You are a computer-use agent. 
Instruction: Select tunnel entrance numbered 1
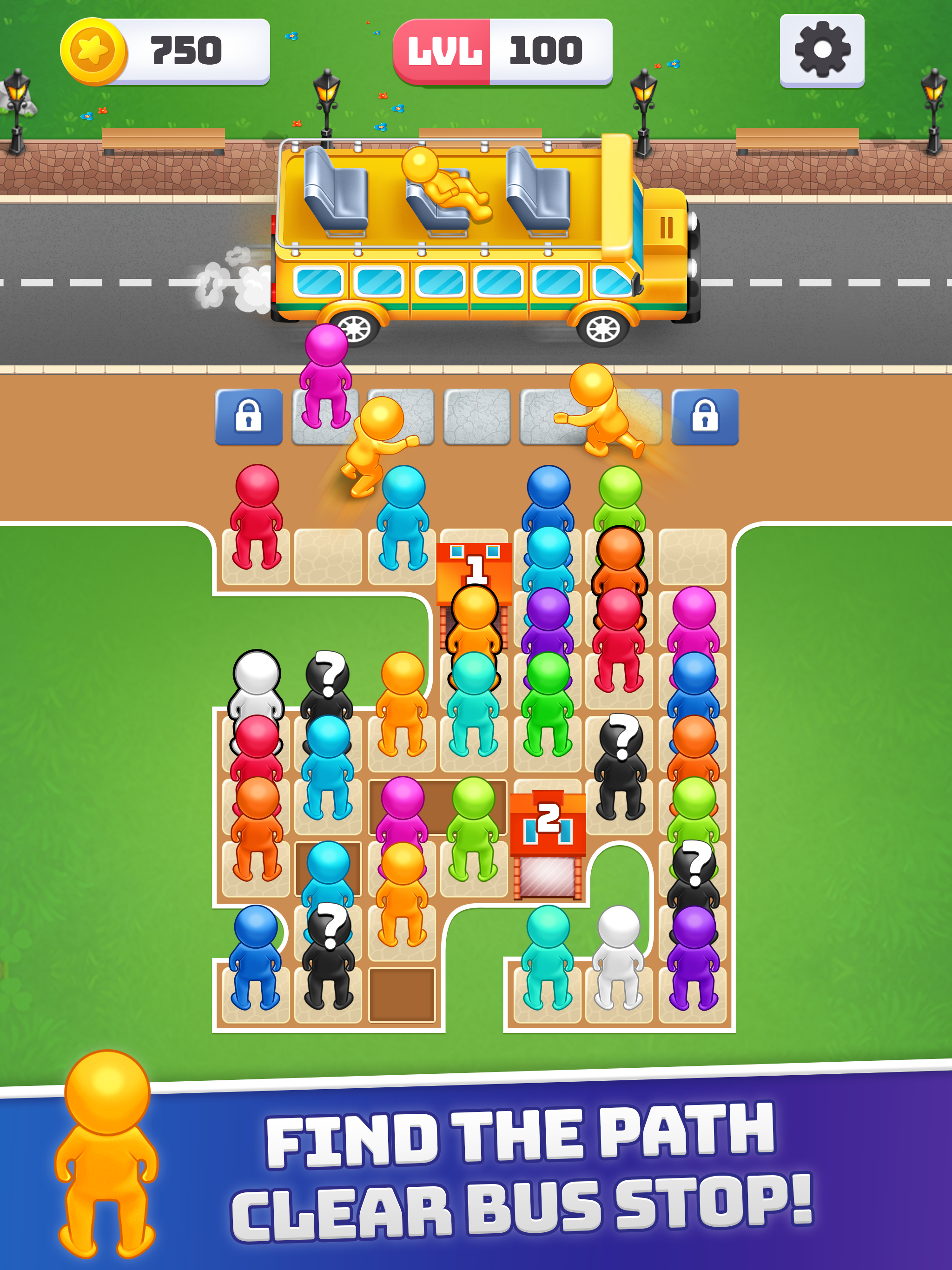[x=474, y=569]
